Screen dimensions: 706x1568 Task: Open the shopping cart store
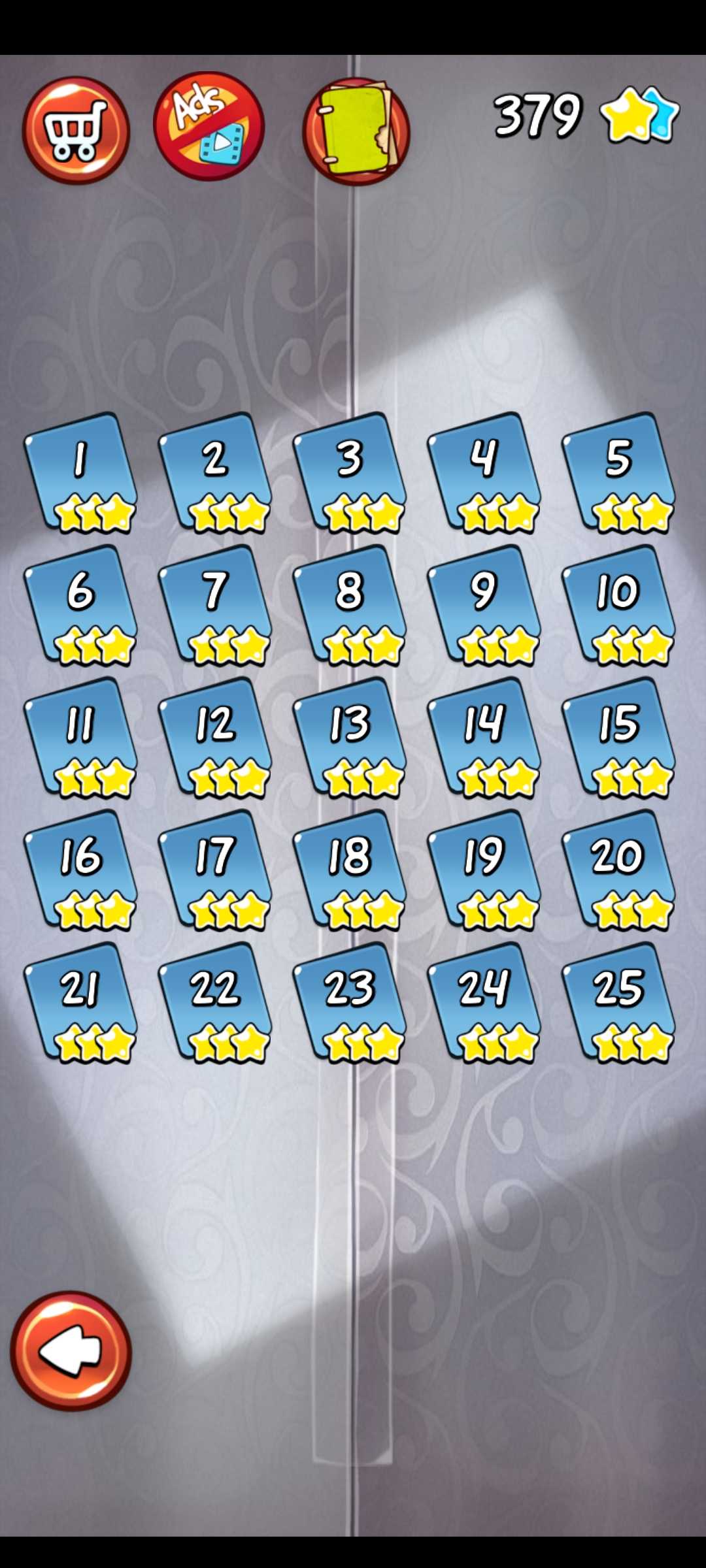pyautogui.click(x=76, y=131)
